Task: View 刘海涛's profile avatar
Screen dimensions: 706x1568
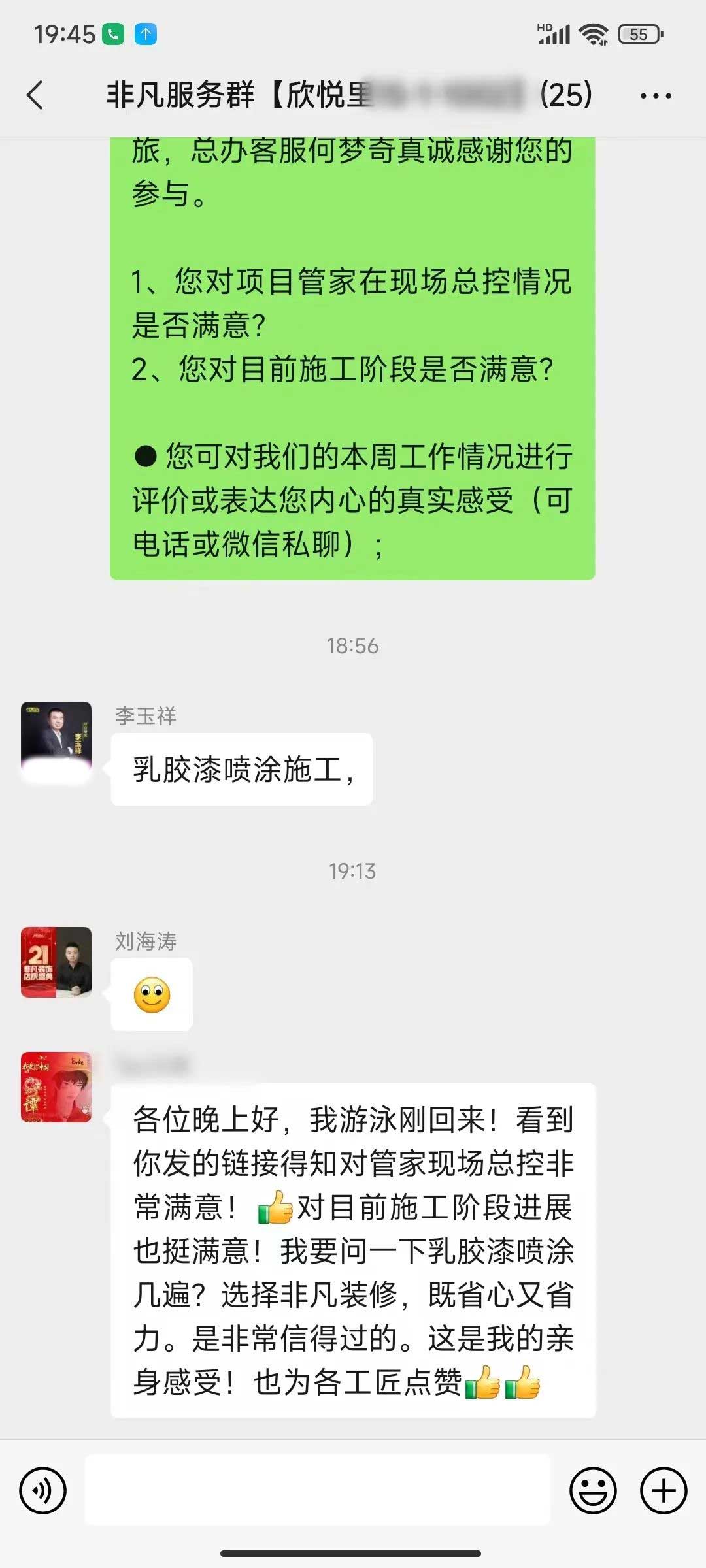Action: tap(56, 962)
